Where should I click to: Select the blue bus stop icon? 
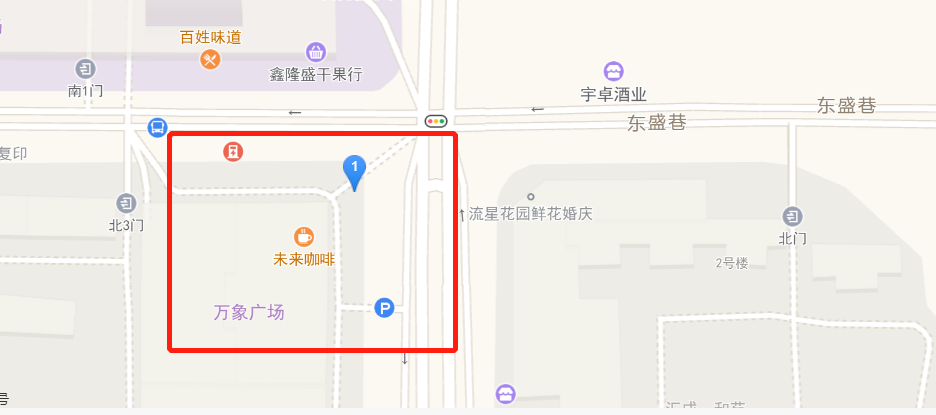(157, 127)
